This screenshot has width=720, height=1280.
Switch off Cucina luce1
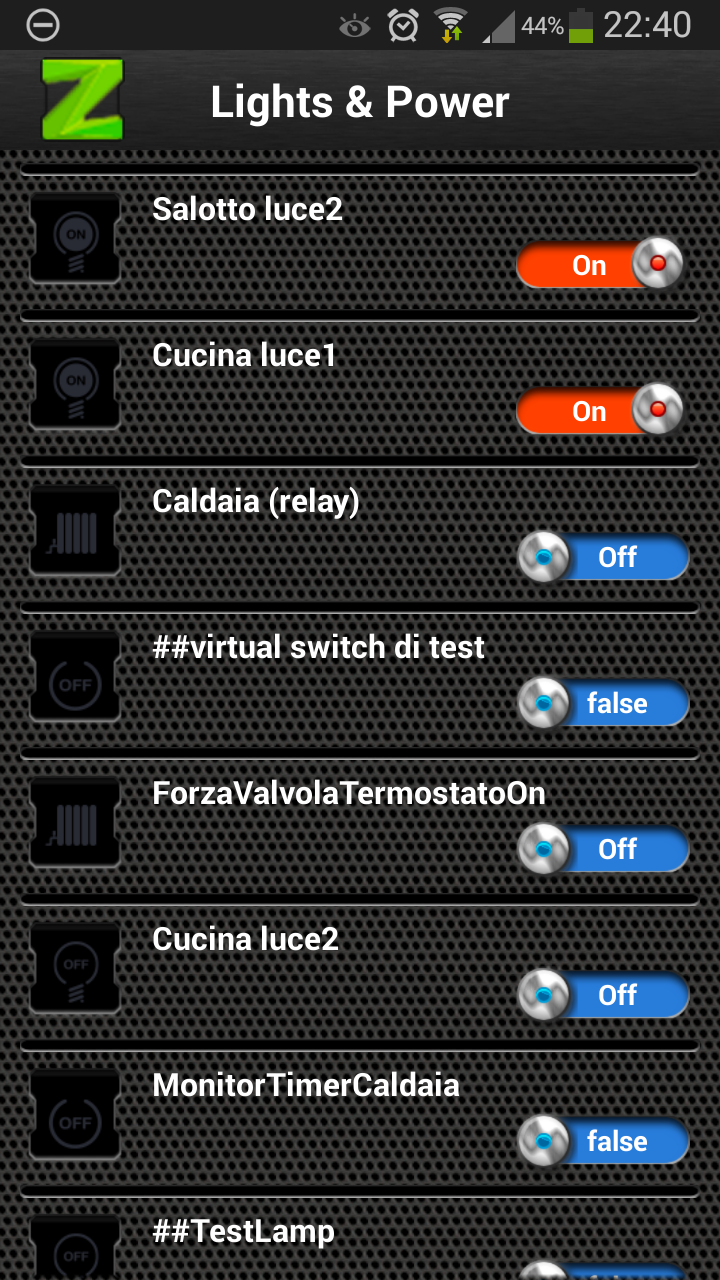pos(600,411)
